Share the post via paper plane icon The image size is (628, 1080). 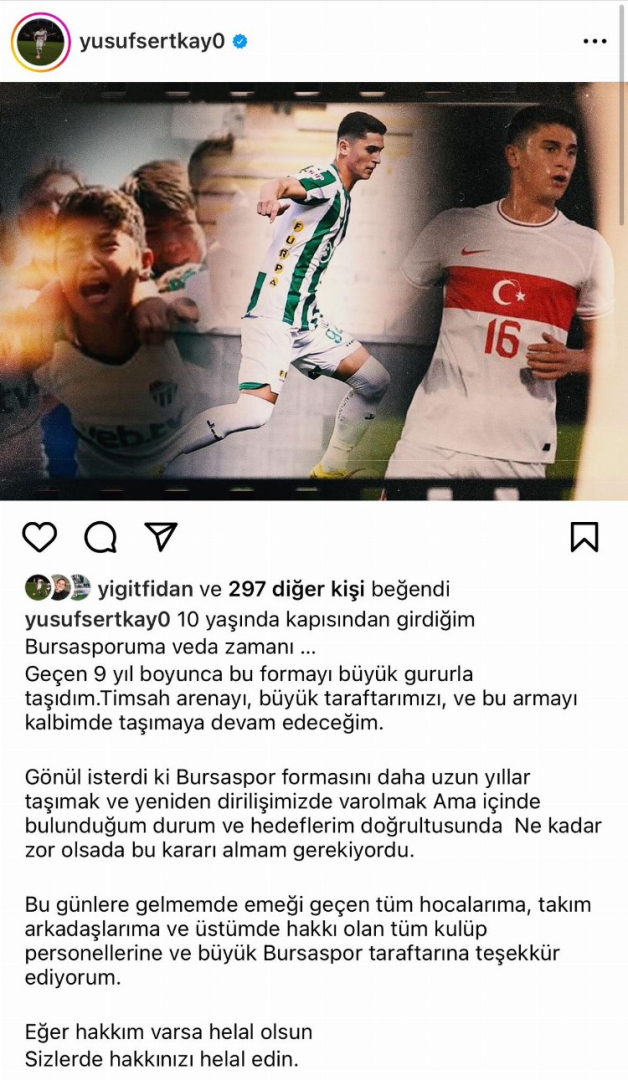point(160,537)
